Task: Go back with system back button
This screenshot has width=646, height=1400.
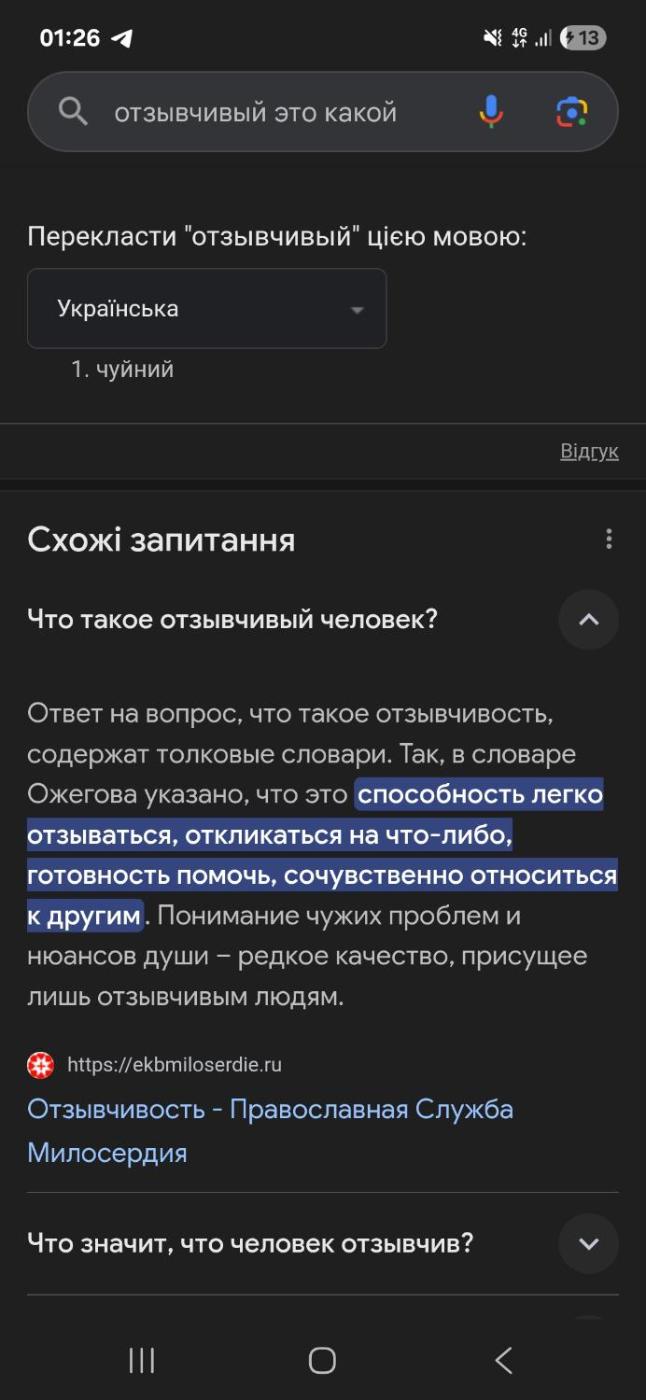Action: tap(504, 1360)
